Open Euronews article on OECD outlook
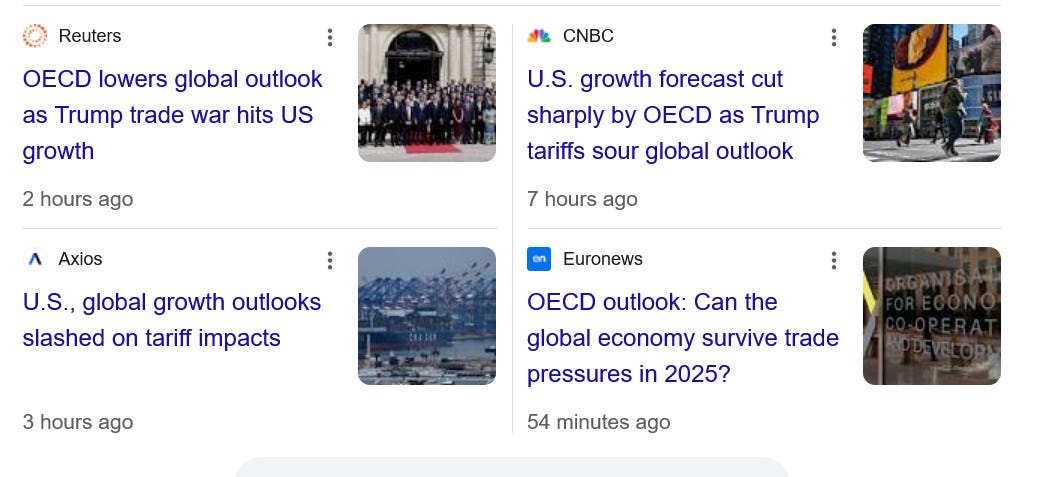The width and height of the screenshot is (1045, 477). point(682,338)
